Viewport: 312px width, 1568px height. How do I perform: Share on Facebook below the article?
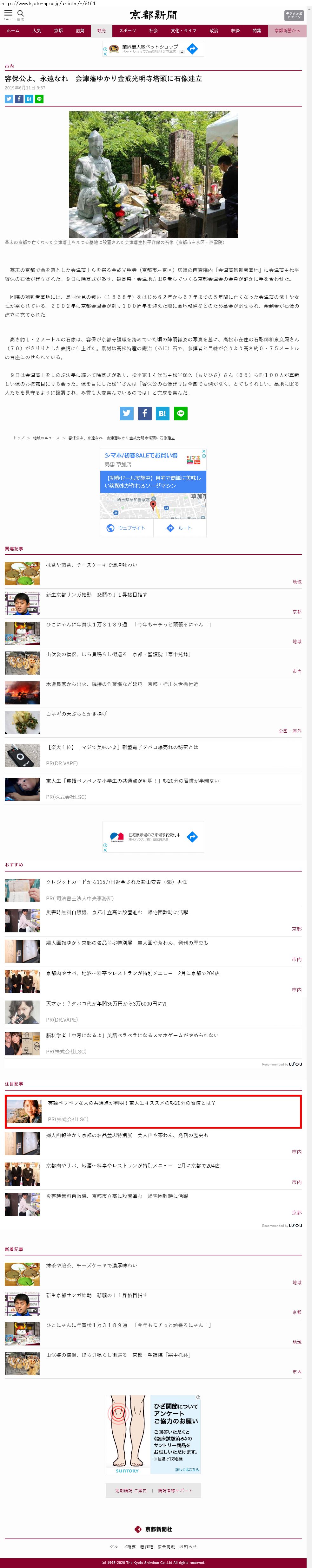pyautogui.click(x=144, y=413)
